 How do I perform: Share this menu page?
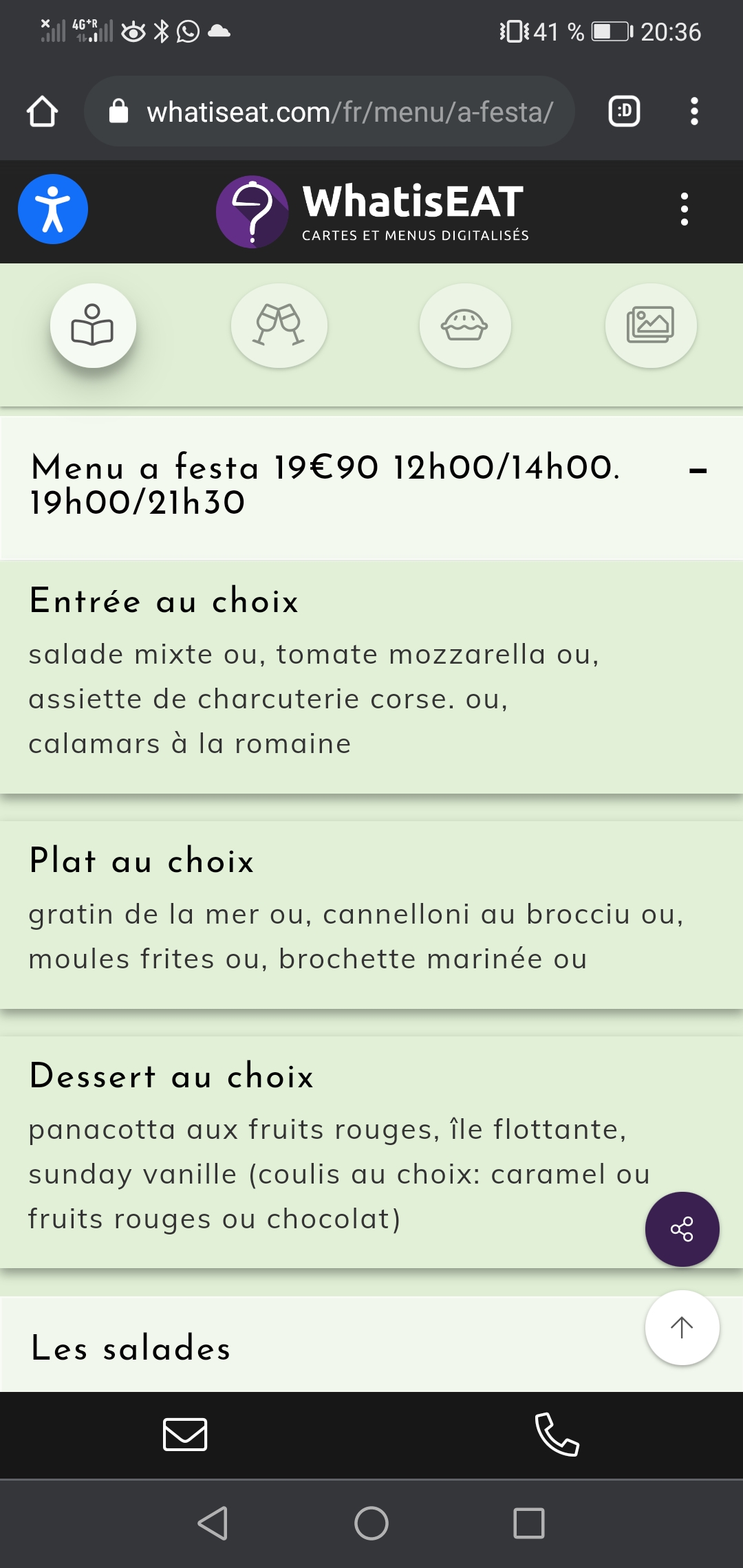682,1229
